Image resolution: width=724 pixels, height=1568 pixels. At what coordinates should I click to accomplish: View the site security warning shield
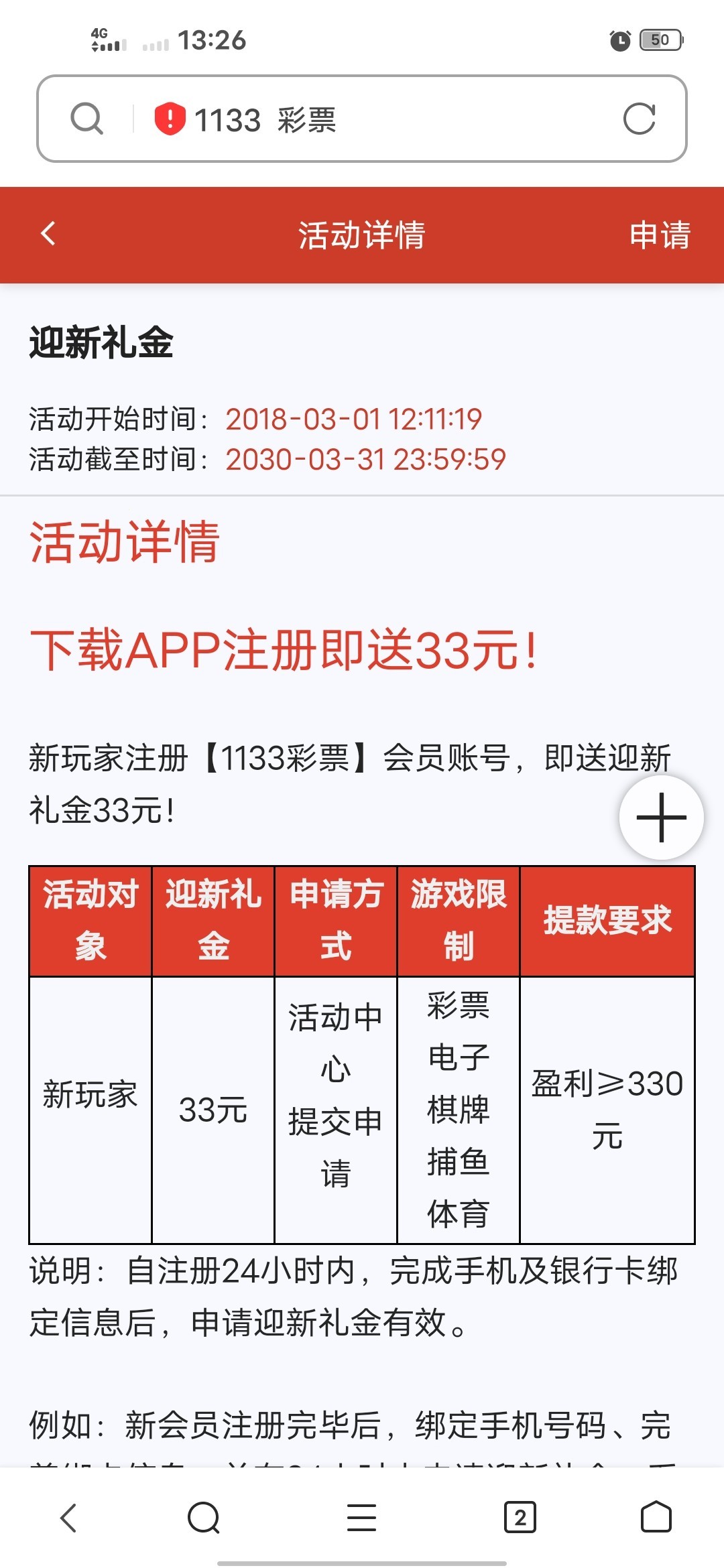point(170,119)
